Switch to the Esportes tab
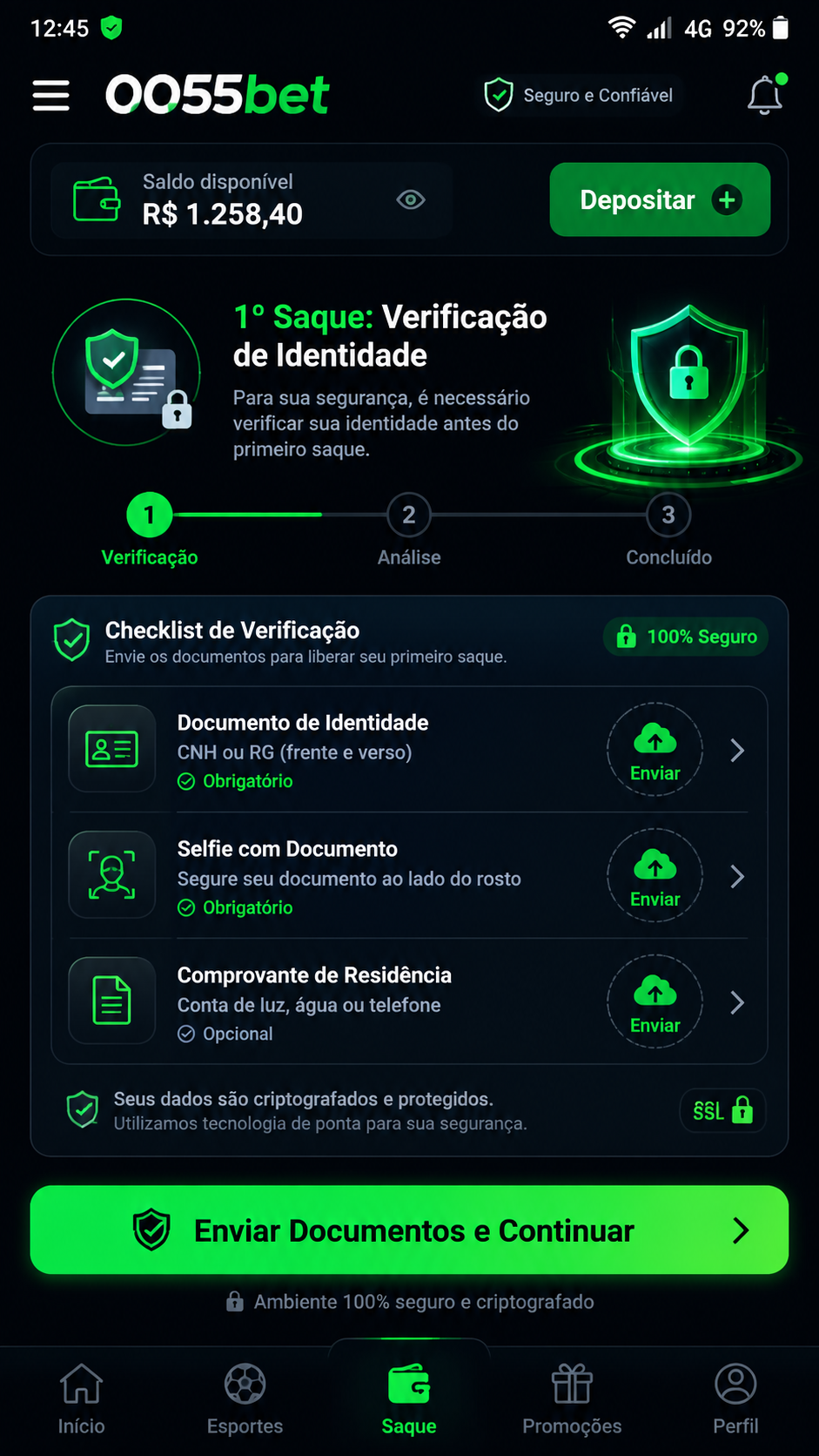The width and height of the screenshot is (819, 1456). coord(245,1399)
